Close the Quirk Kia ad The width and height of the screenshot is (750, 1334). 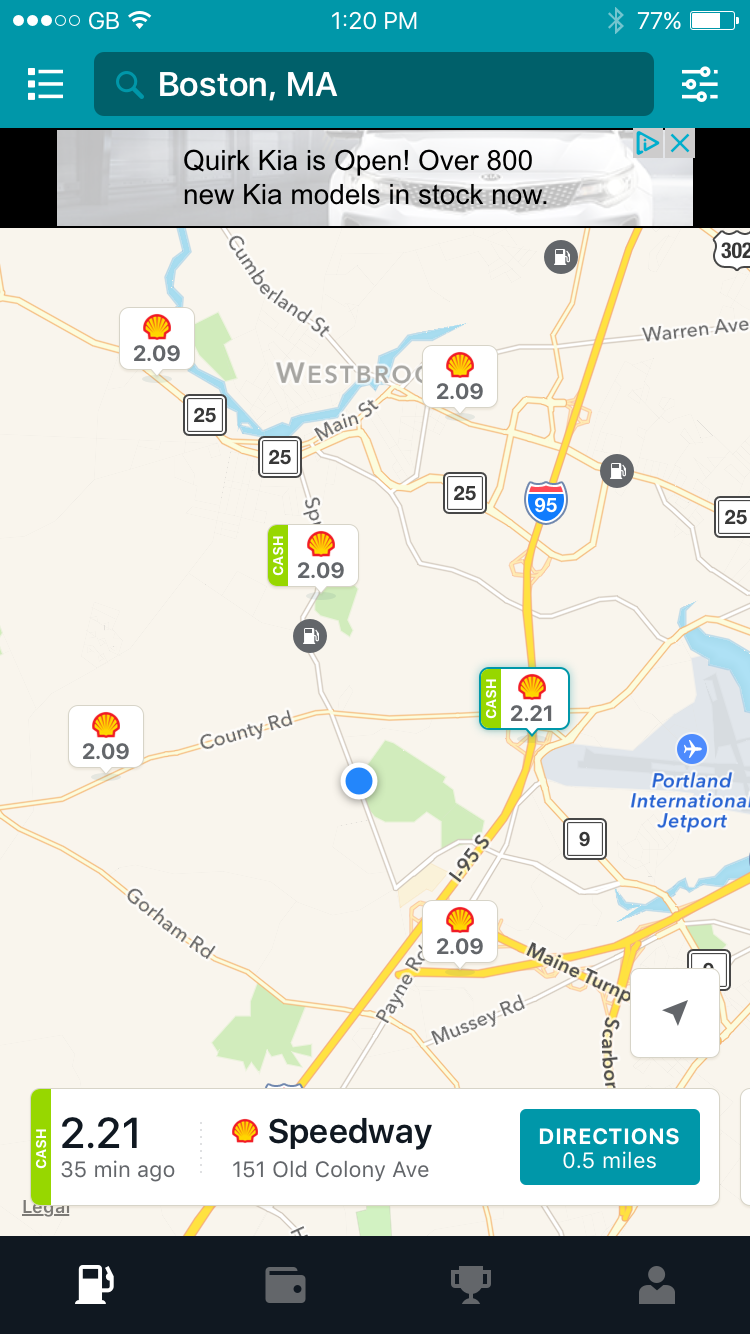(680, 144)
